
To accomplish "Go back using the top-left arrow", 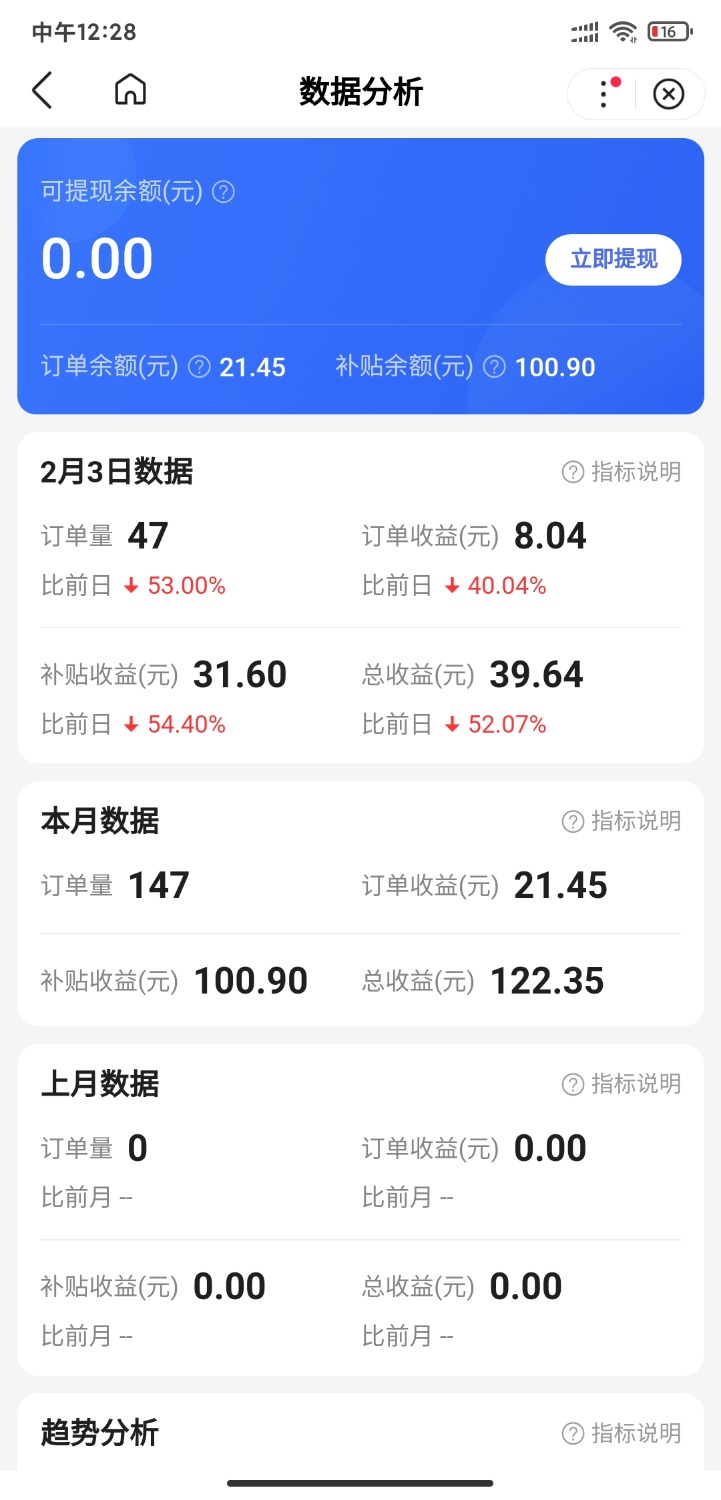I will tap(42, 91).
